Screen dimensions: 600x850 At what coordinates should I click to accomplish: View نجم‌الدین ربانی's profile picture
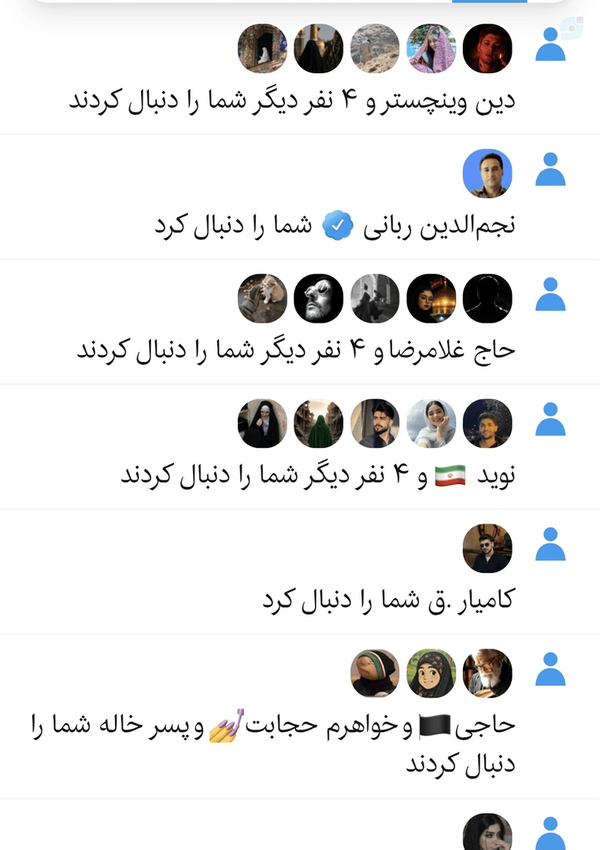487,173
